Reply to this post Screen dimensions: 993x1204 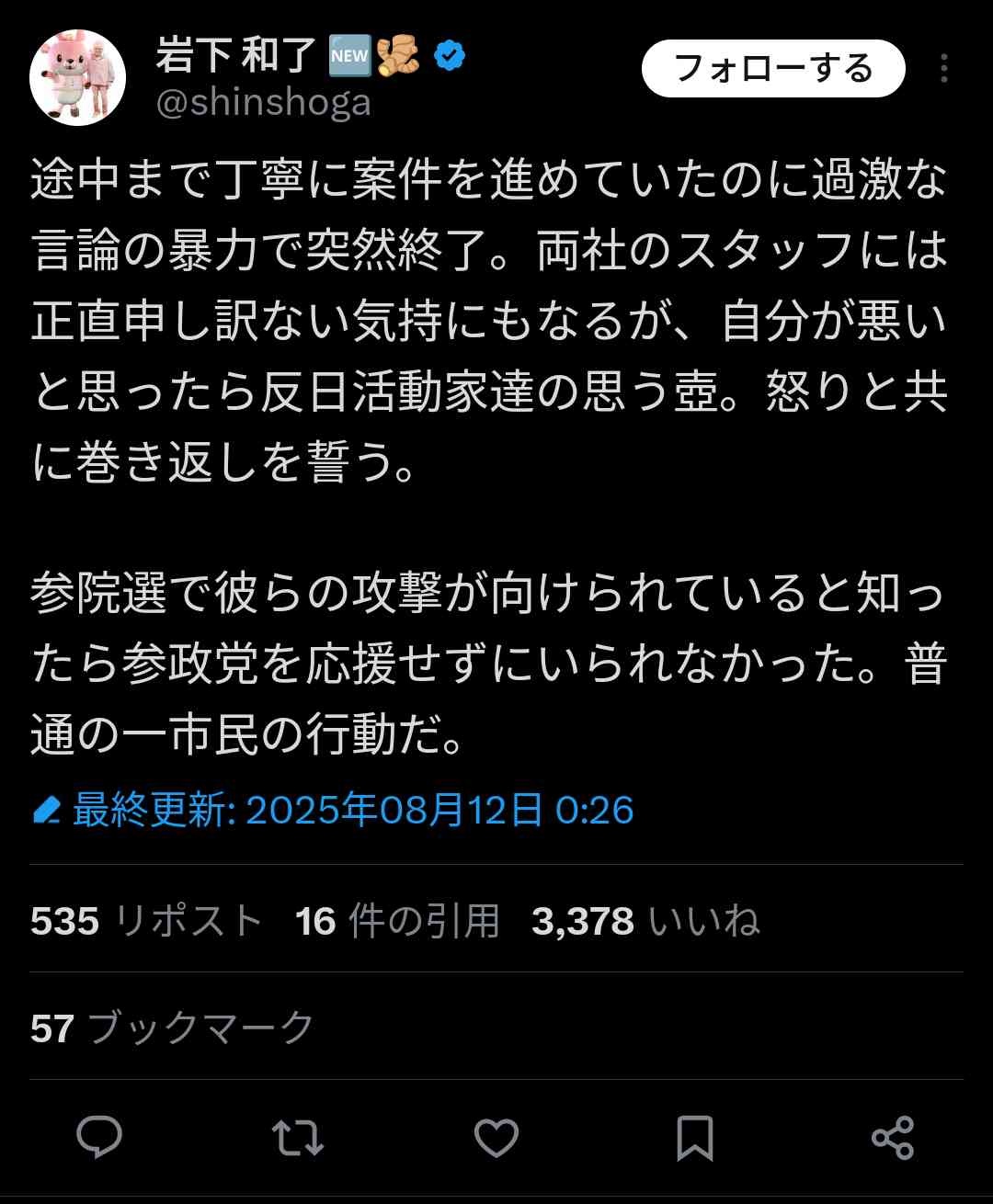(99, 1138)
